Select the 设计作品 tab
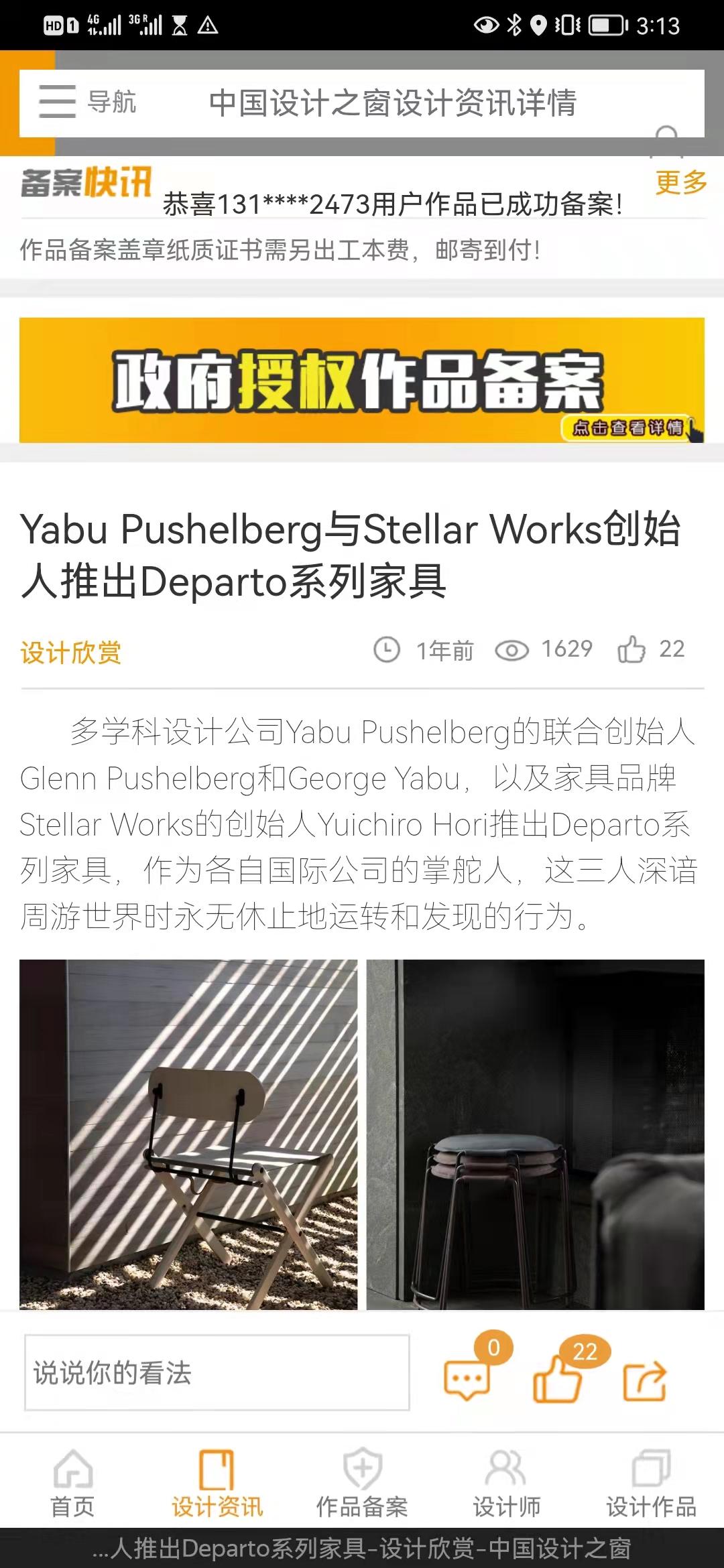Viewport: 724px width, 1568px height. [x=652, y=1484]
